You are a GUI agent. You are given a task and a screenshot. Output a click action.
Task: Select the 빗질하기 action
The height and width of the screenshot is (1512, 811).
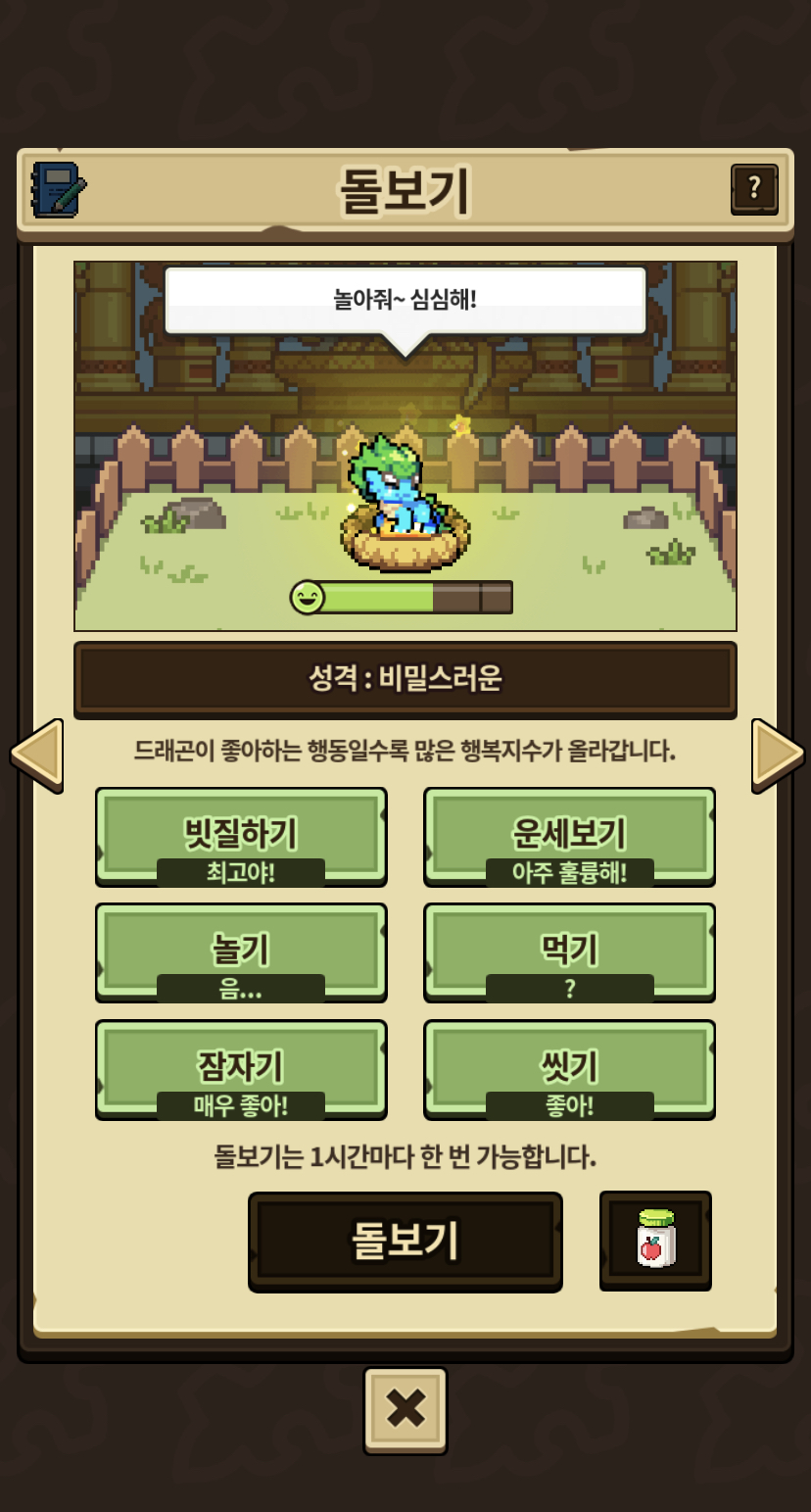pos(241,837)
